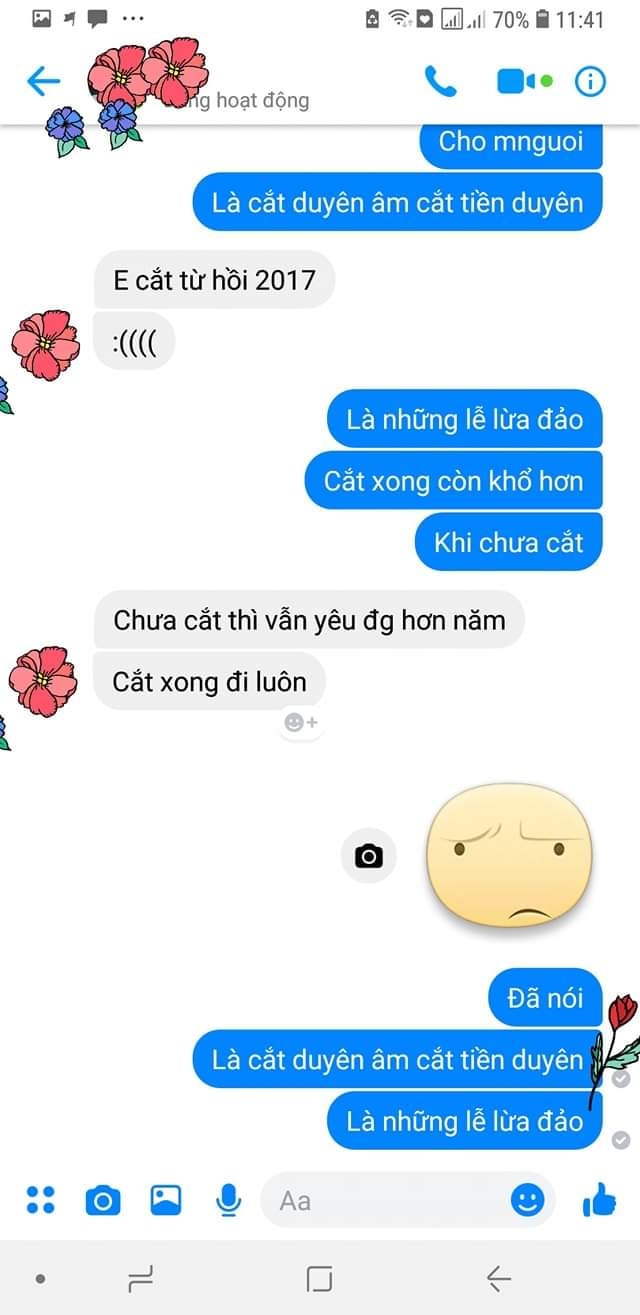640x1315 pixels.
Task: Focus the Aa message input field
Action: pyautogui.click(x=390, y=1199)
